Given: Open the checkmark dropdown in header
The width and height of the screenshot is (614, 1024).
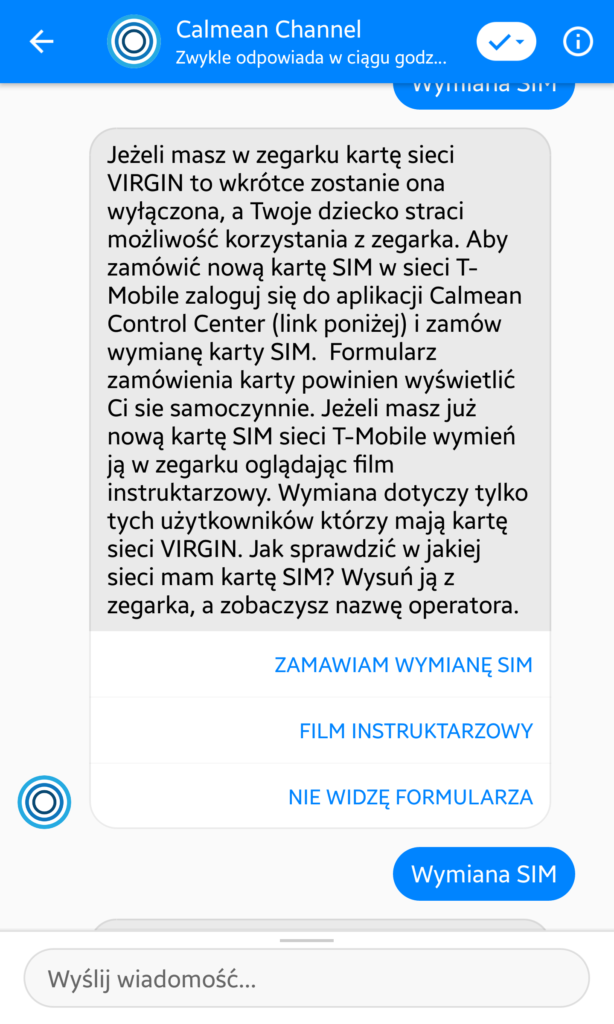Looking at the screenshot, I should tap(506, 41).
